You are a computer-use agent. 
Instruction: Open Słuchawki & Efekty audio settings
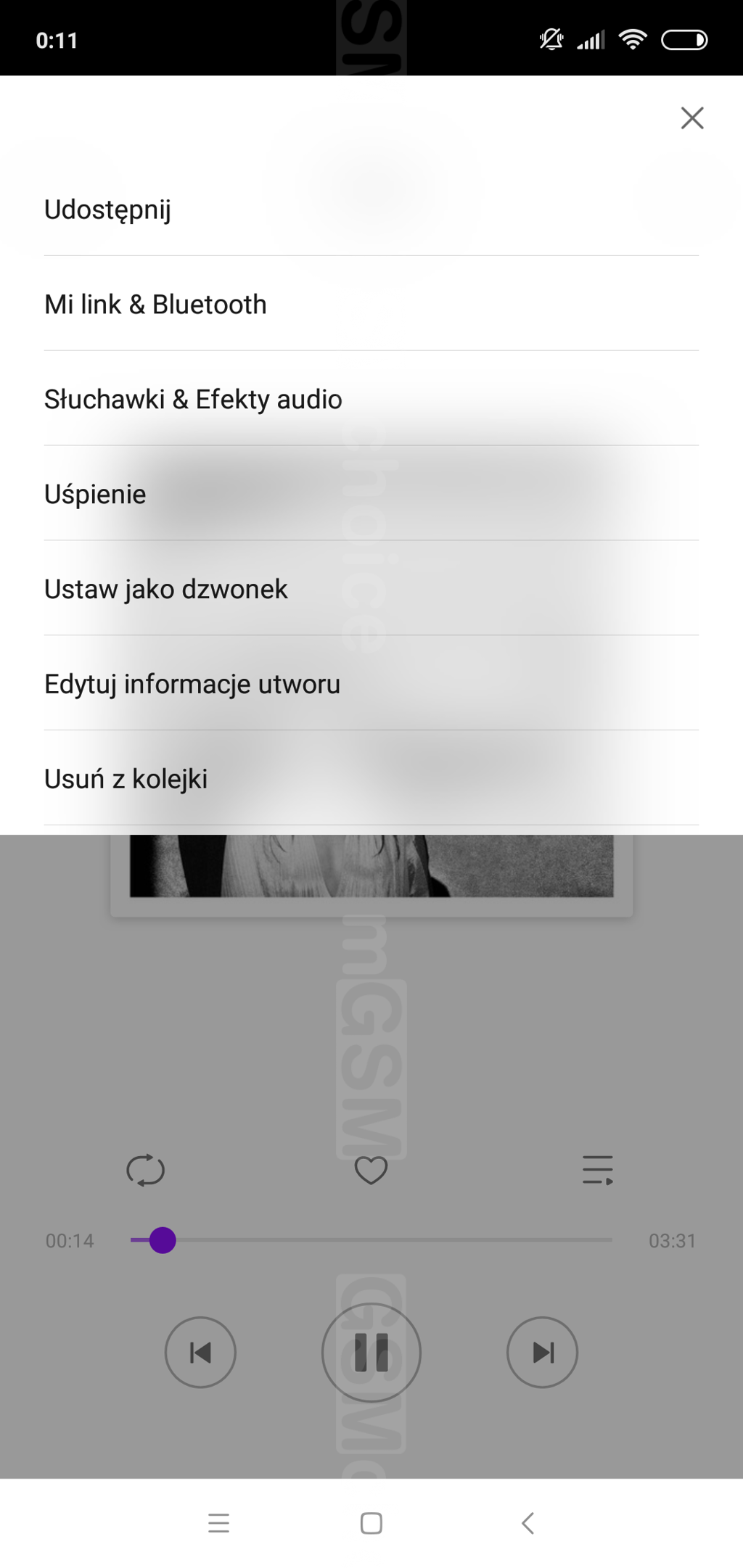(x=371, y=399)
